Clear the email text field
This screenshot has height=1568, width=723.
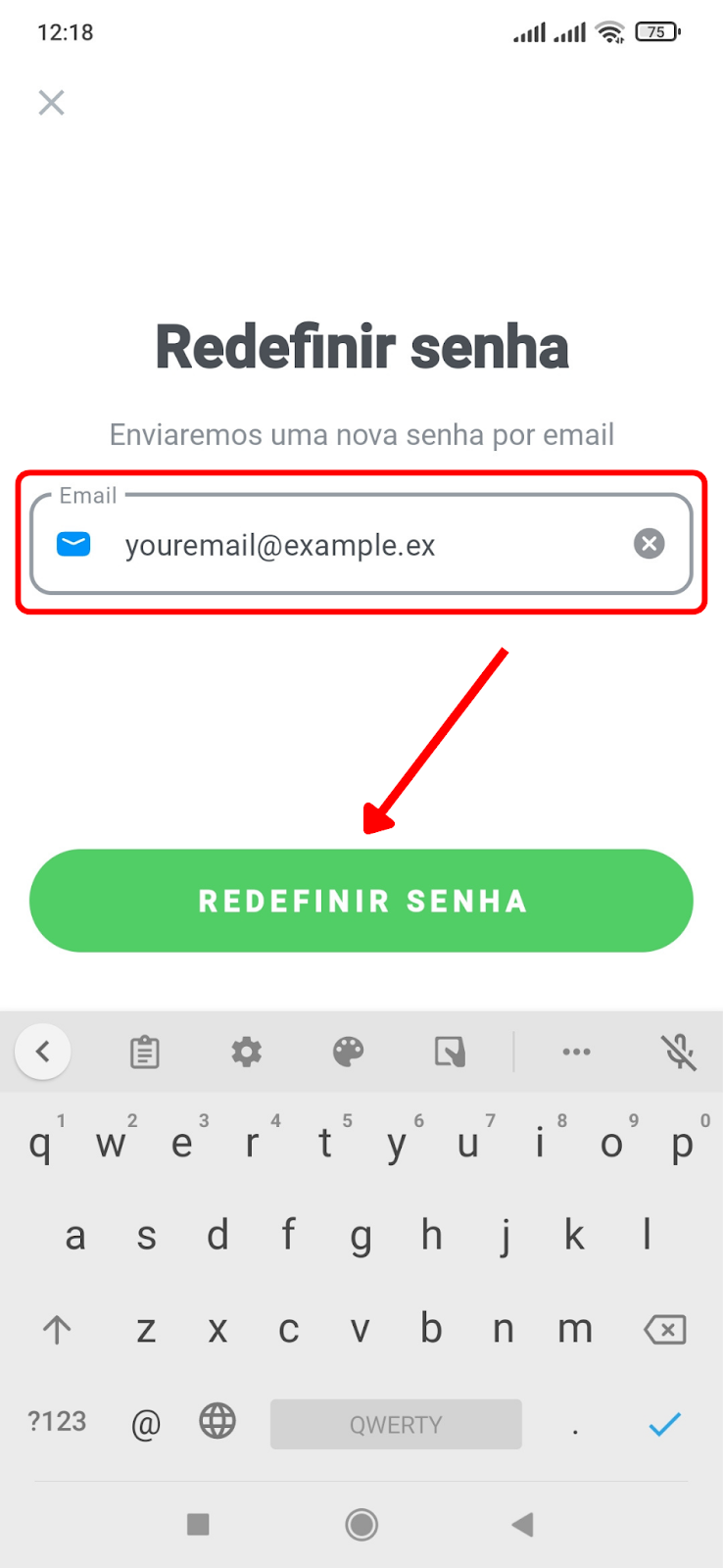(x=649, y=543)
